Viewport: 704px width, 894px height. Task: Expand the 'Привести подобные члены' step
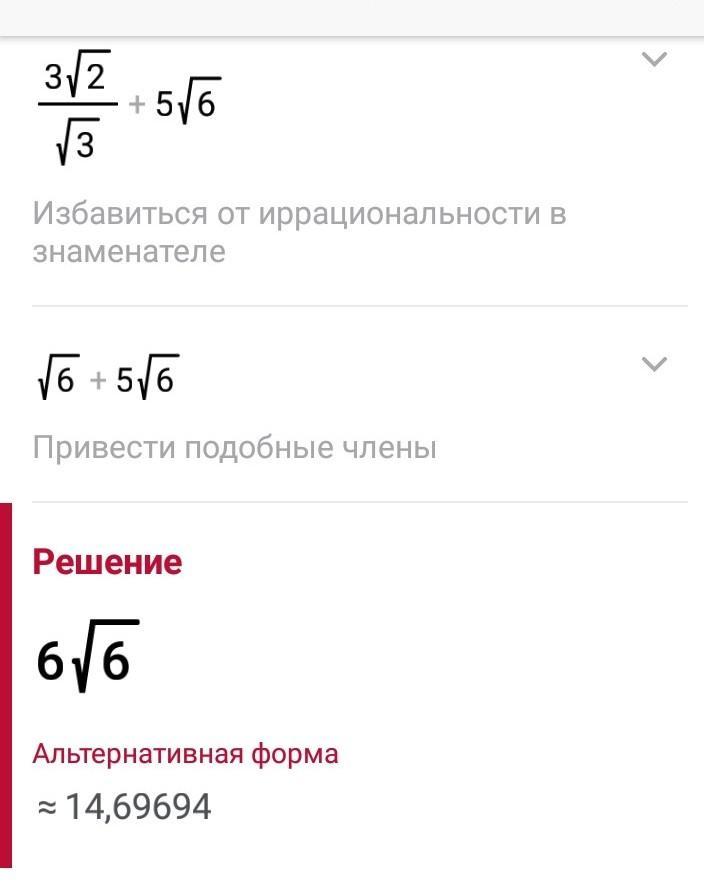coord(653,364)
